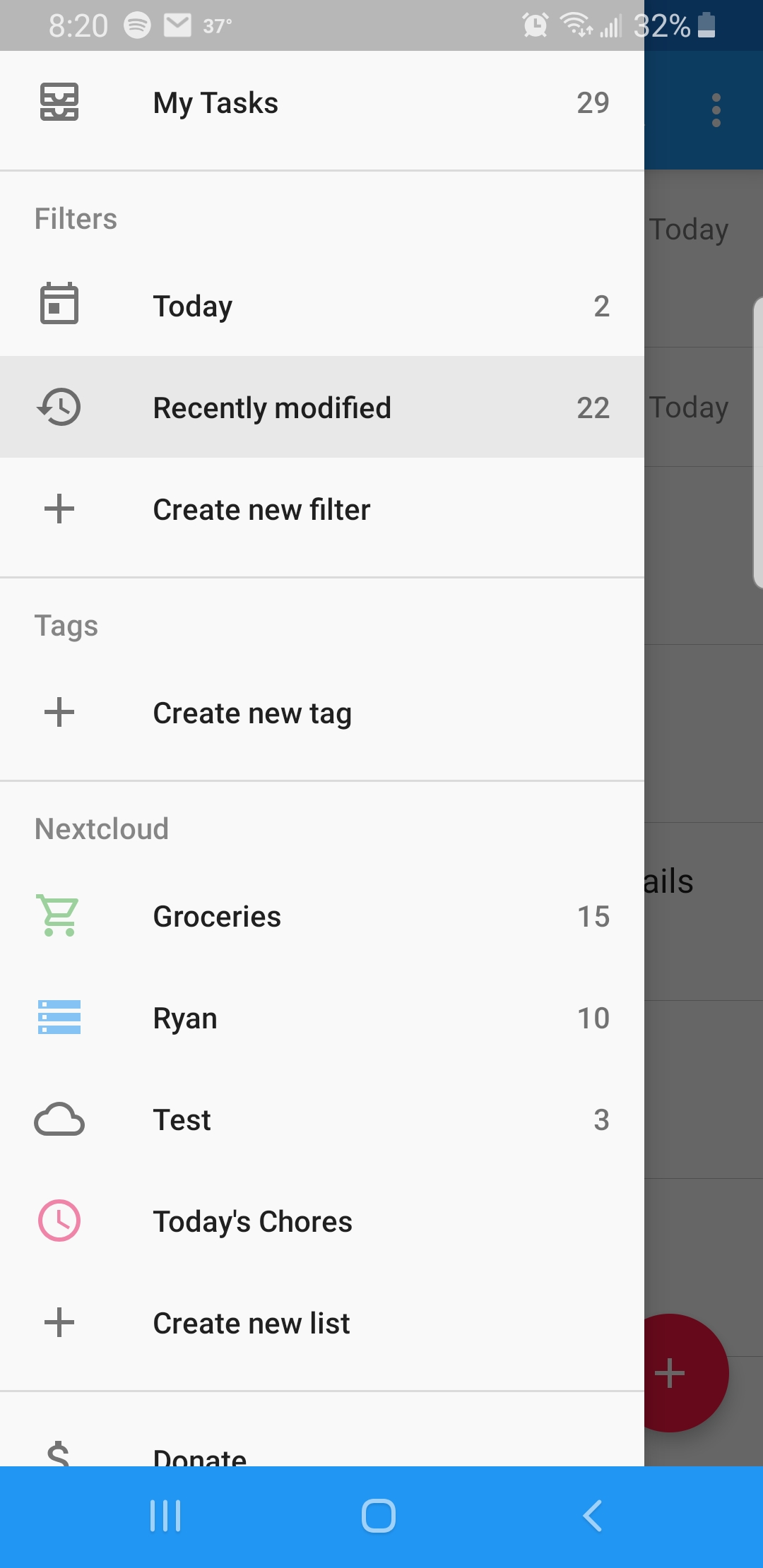Tap the blue list icon beside Ryan
The width and height of the screenshot is (763, 1568).
59,1017
